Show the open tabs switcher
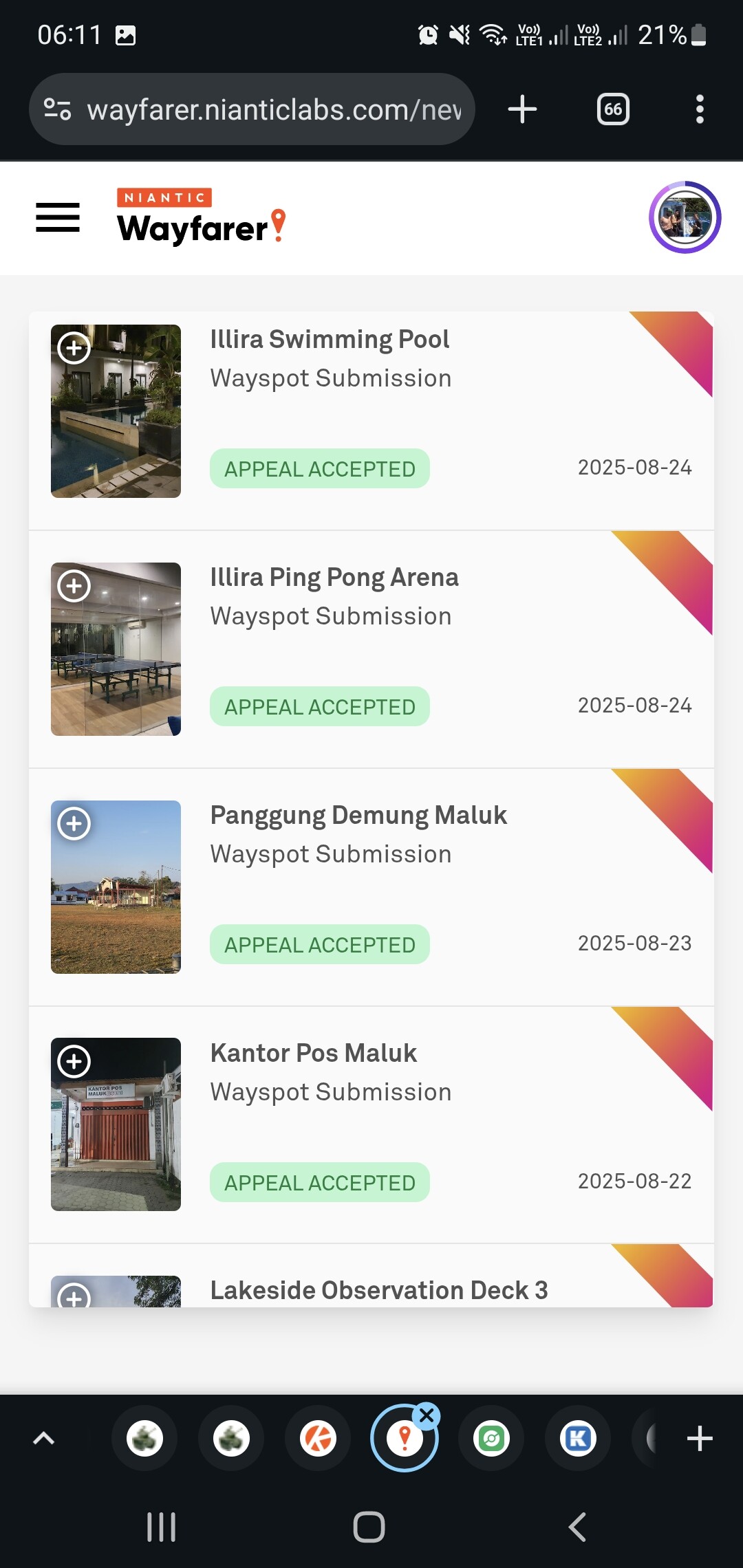The image size is (743, 1568). coord(612,110)
